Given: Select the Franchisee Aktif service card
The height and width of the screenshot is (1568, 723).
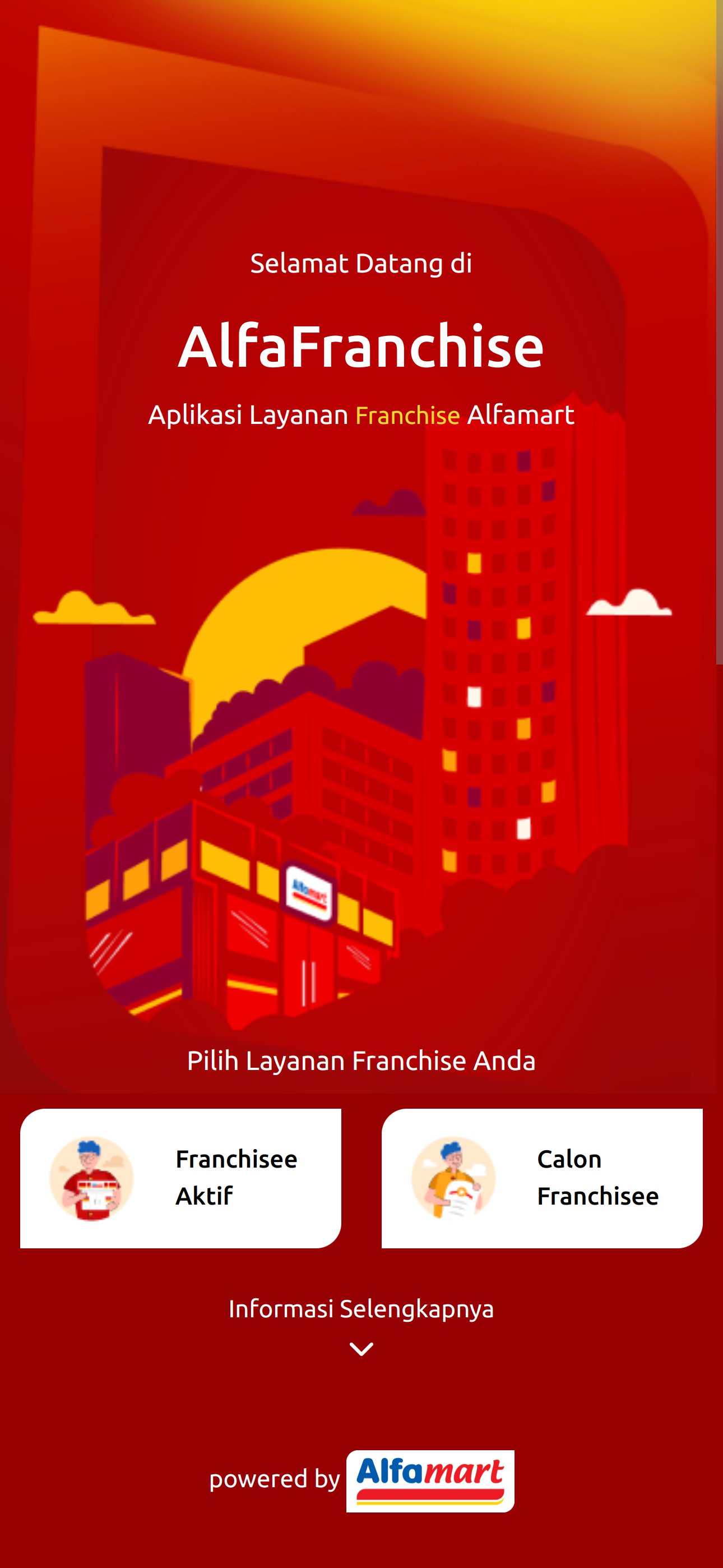Looking at the screenshot, I should pos(180,1178).
